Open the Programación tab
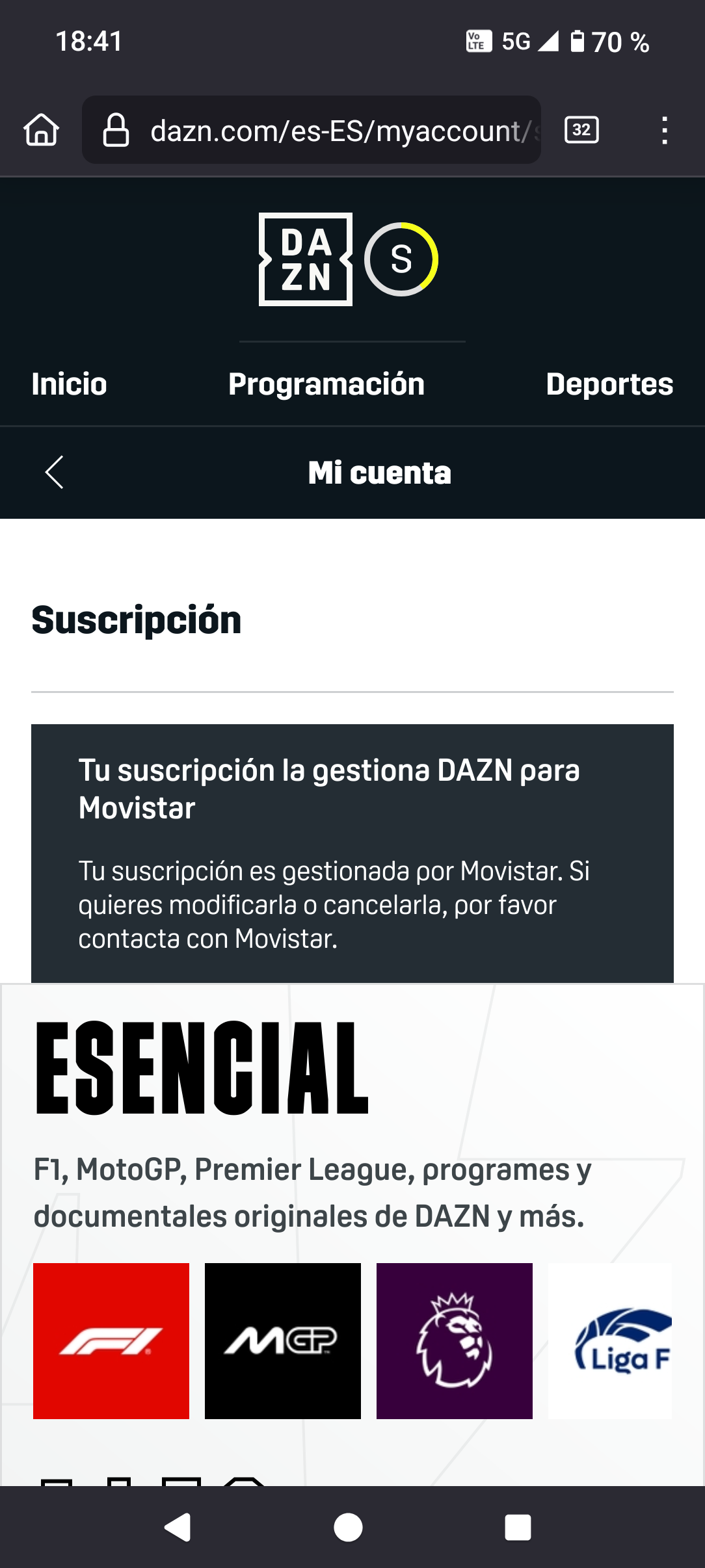Screen dimensions: 705x1568 [x=326, y=384]
